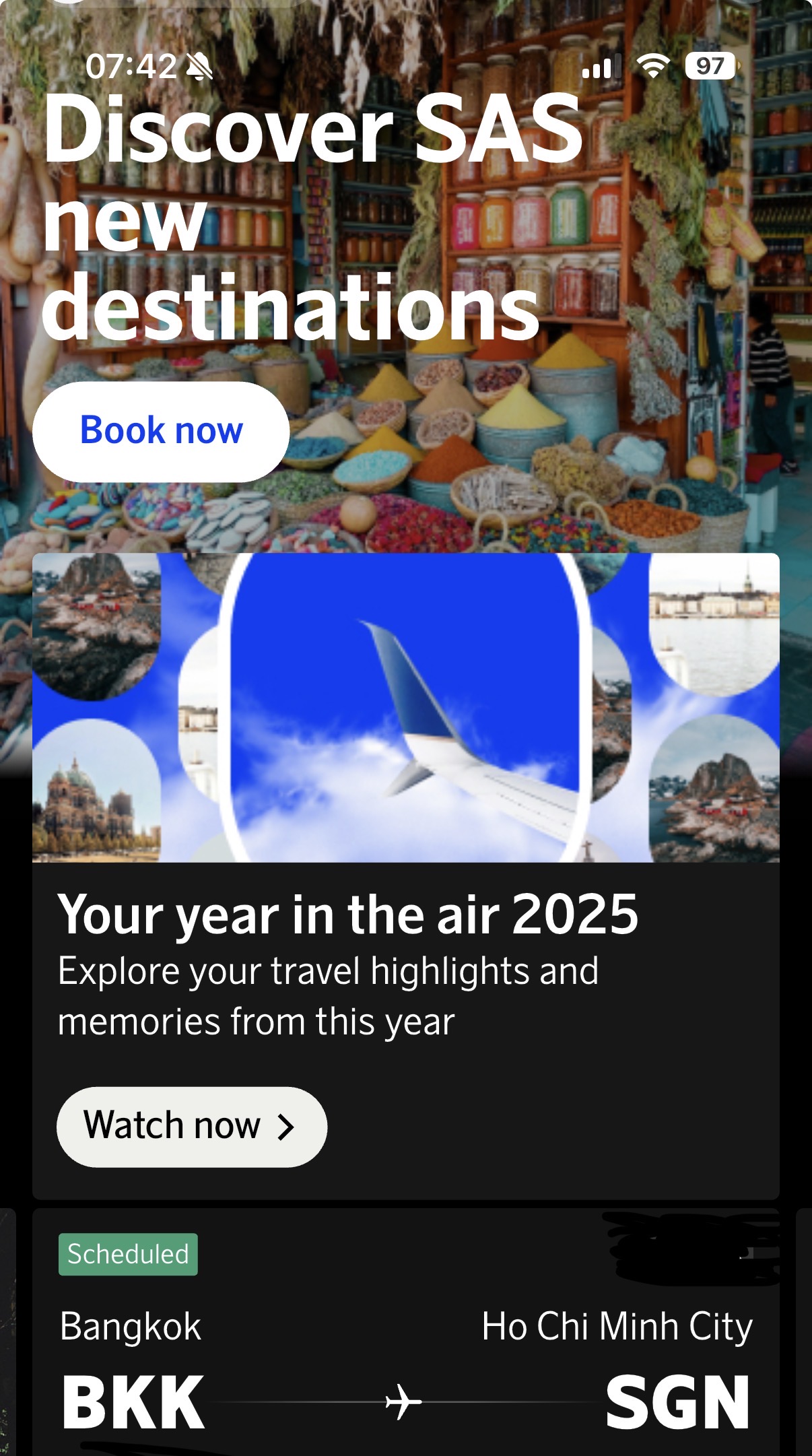Open the Bangkok to Ho Chi Minh City flight
This screenshot has width=812, height=1456.
[405, 1360]
